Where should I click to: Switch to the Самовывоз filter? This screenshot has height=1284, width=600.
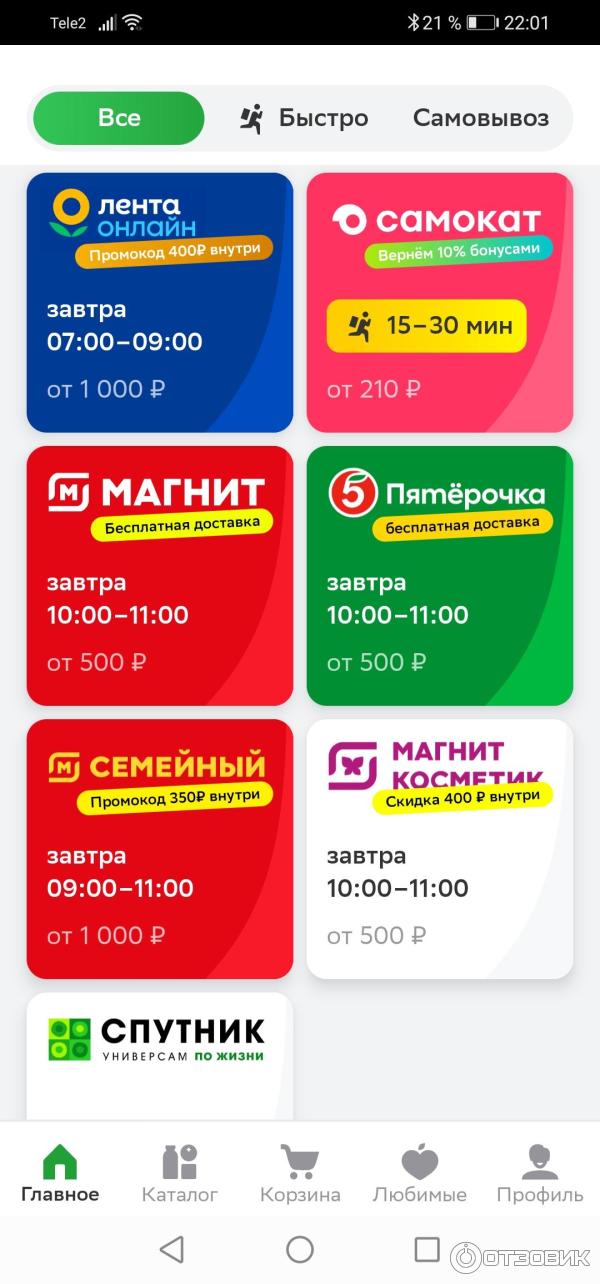click(480, 118)
